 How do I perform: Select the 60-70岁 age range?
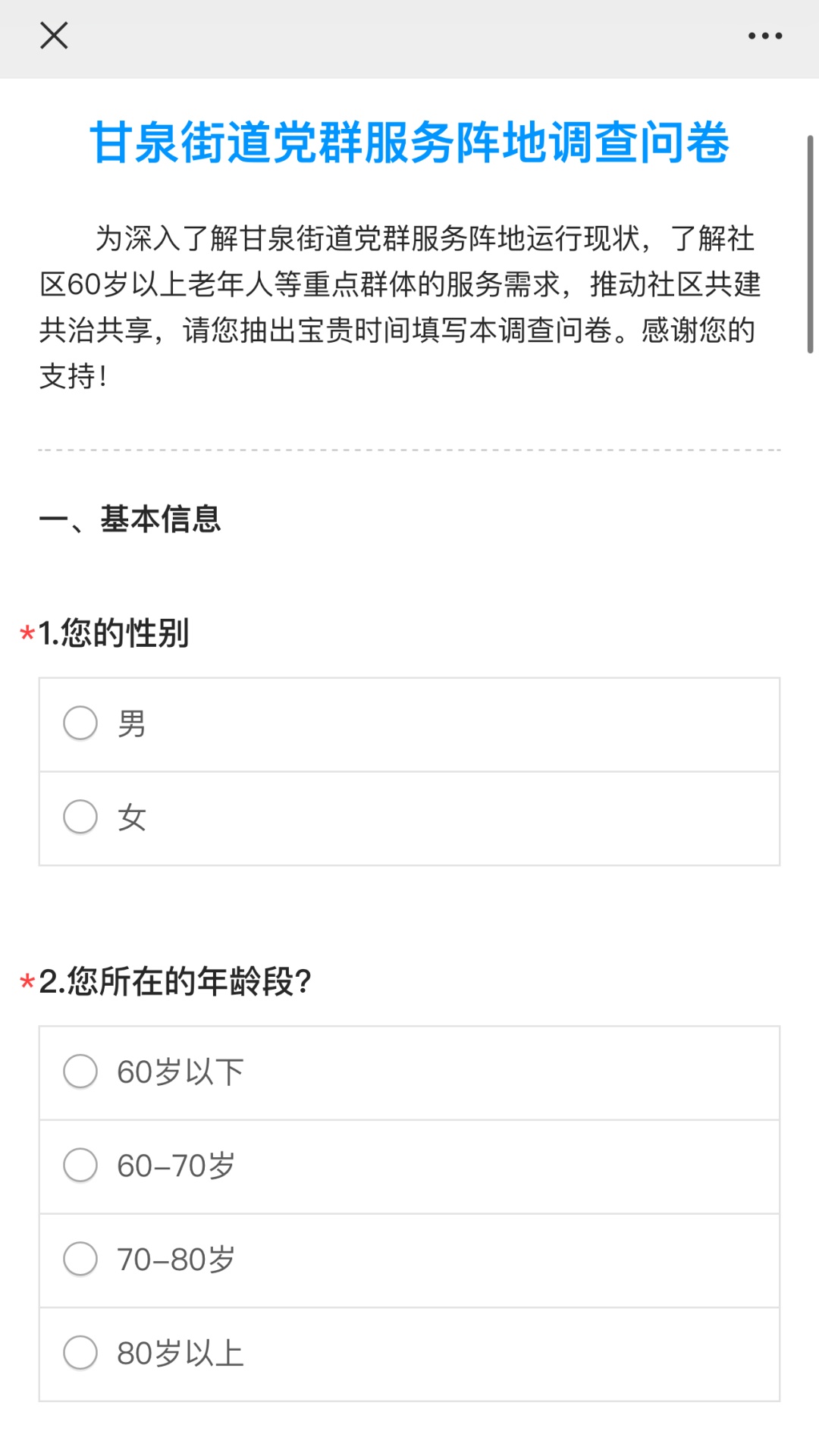(409, 1167)
